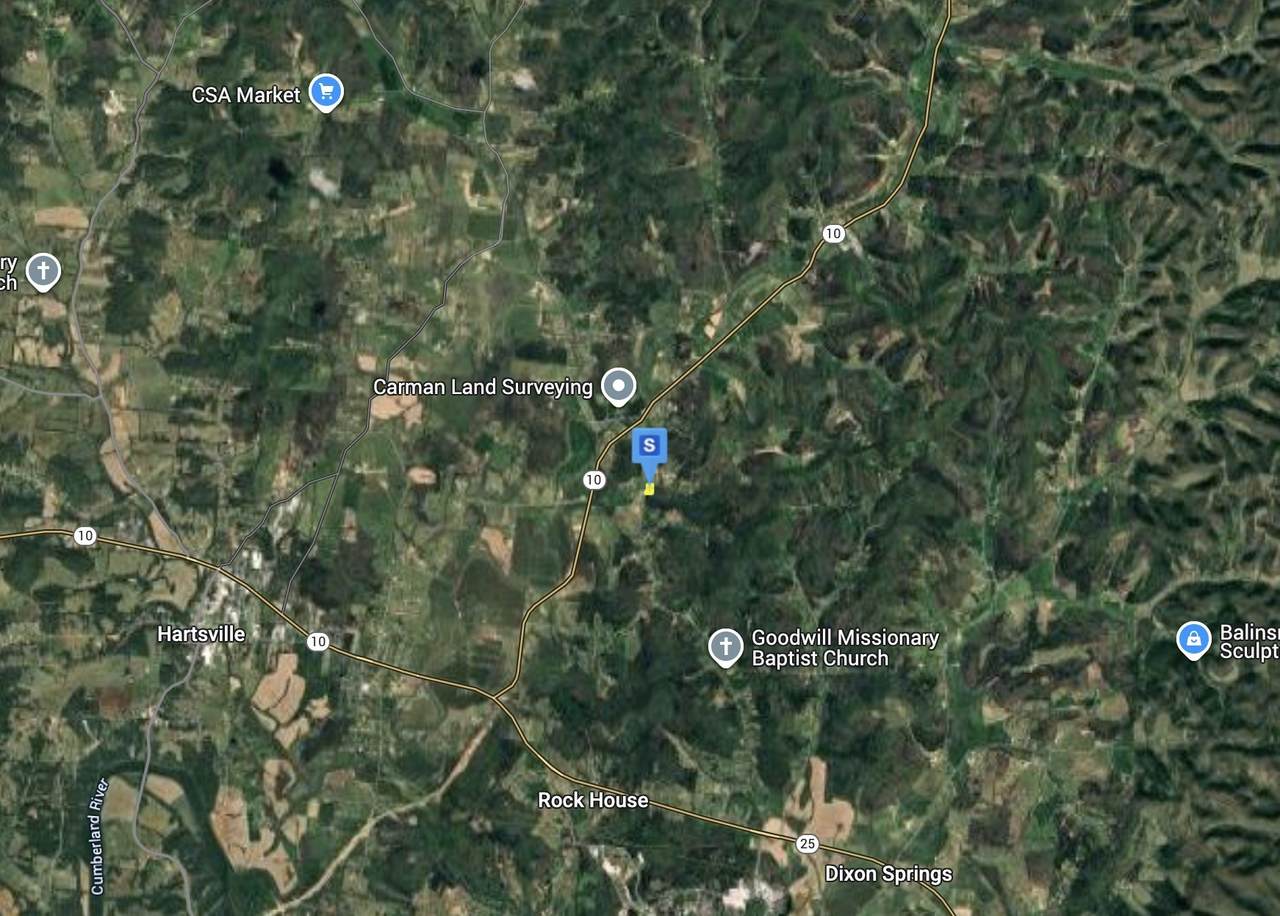This screenshot has height=916, width=1280.
Task: Tap the blue S location marker
Action: coord(649,446)
